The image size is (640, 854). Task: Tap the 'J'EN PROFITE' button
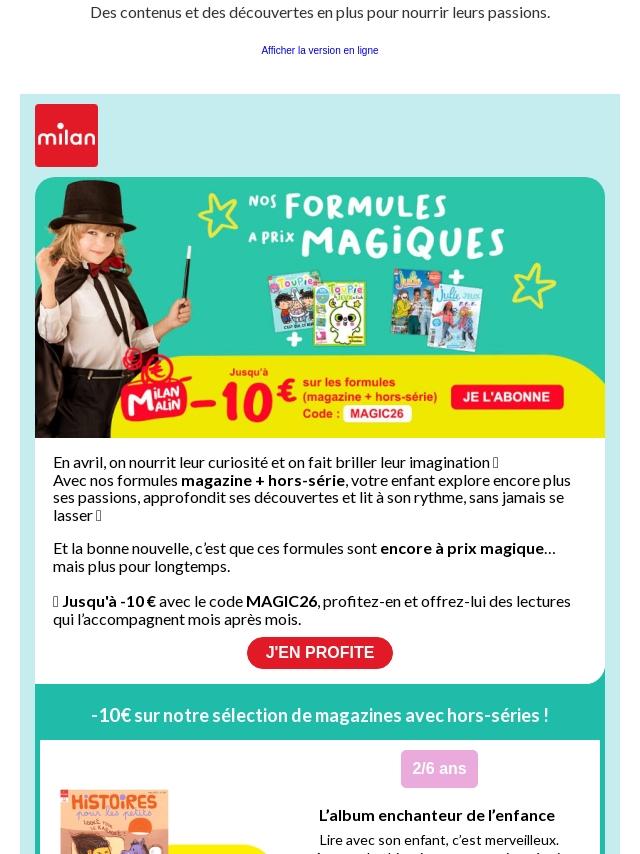(x=319, y=653)
